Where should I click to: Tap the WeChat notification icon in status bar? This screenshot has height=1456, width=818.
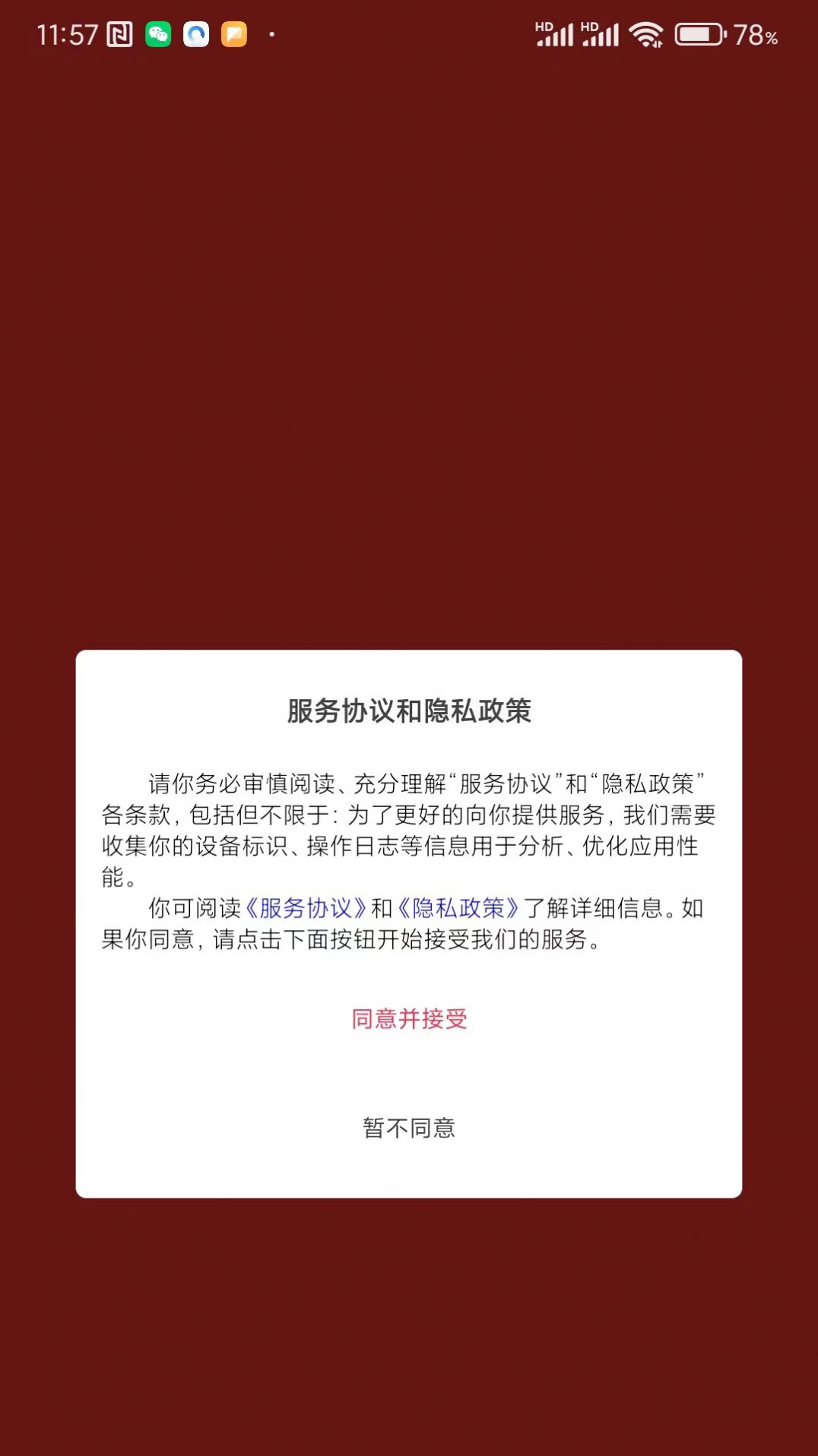click(x=157, y=34)
